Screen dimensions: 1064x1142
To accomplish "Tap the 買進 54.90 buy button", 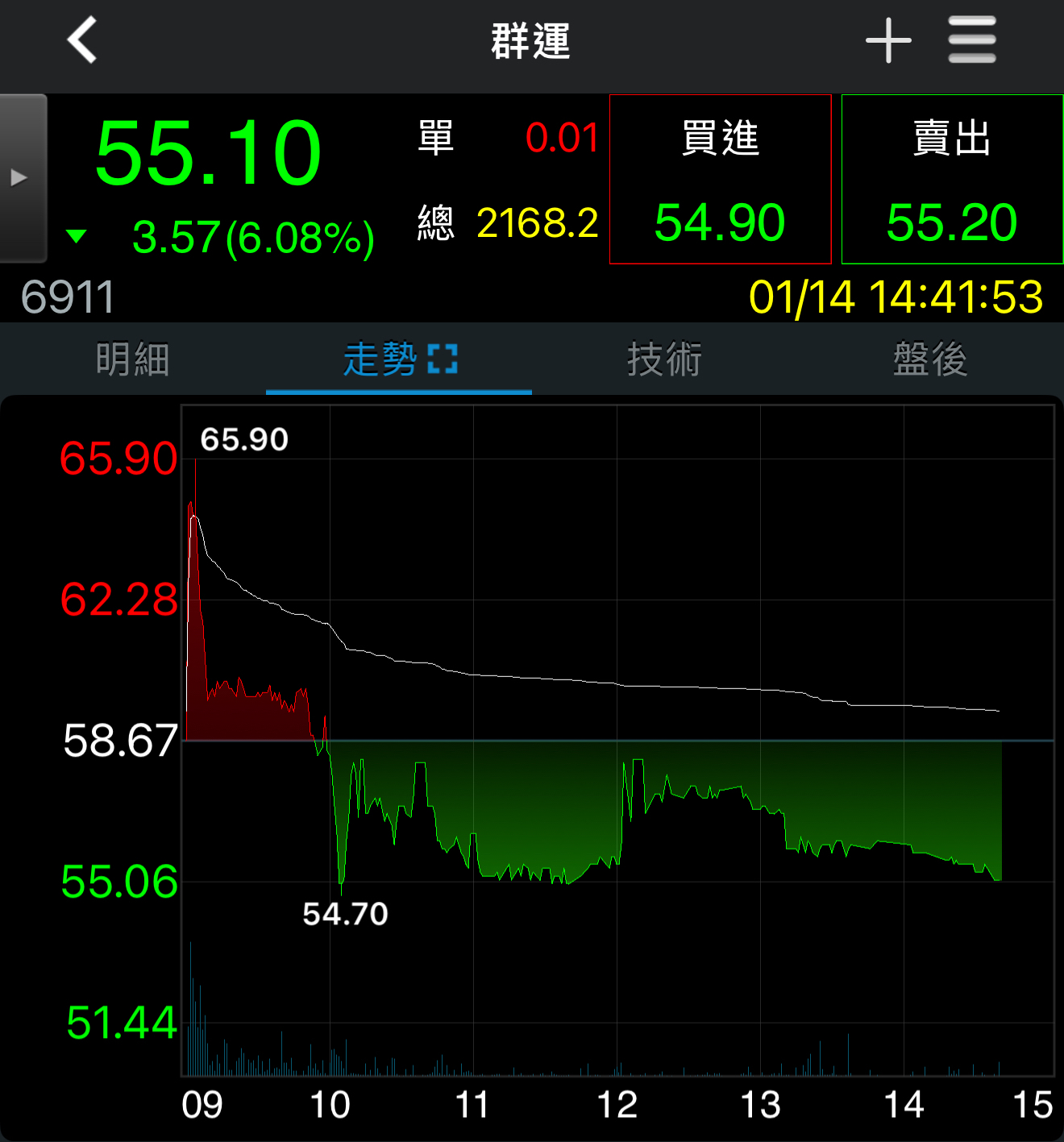I will (720, 179).
